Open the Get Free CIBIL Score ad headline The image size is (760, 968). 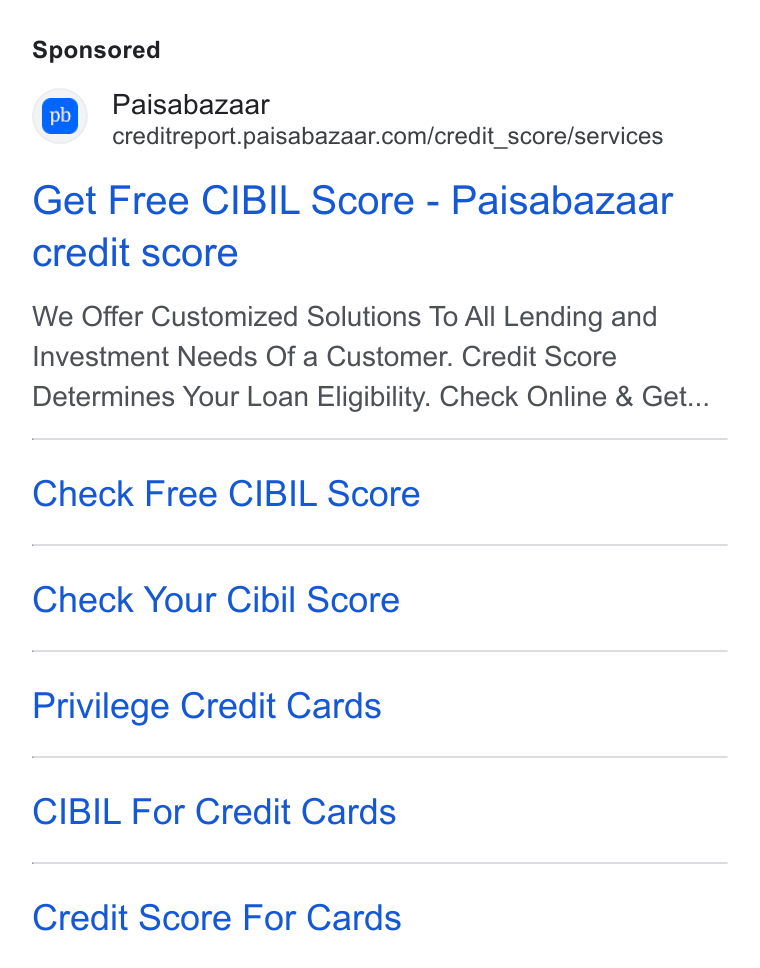click(x=353, y=227)
